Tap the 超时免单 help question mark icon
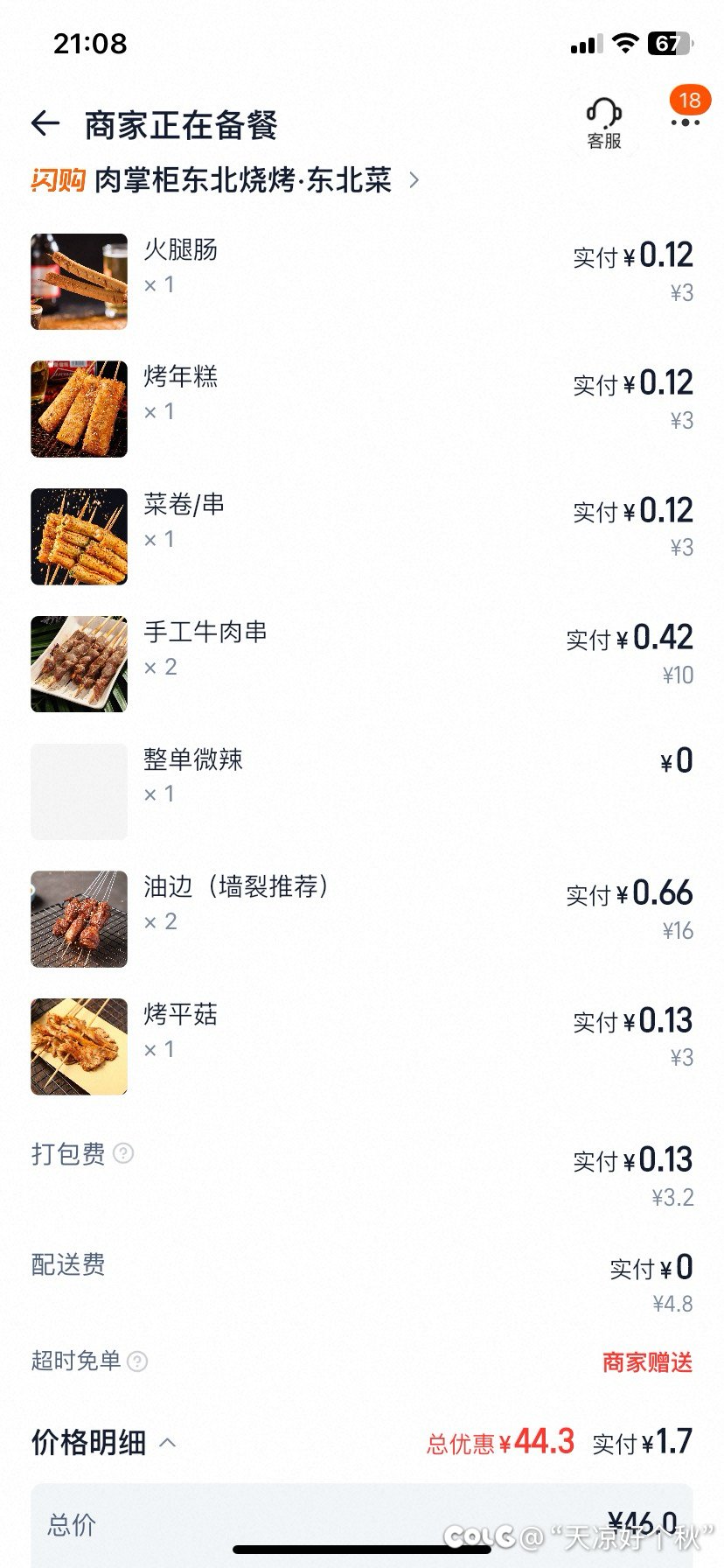This screenshot has height=1568, width=724. point(137,1361)
